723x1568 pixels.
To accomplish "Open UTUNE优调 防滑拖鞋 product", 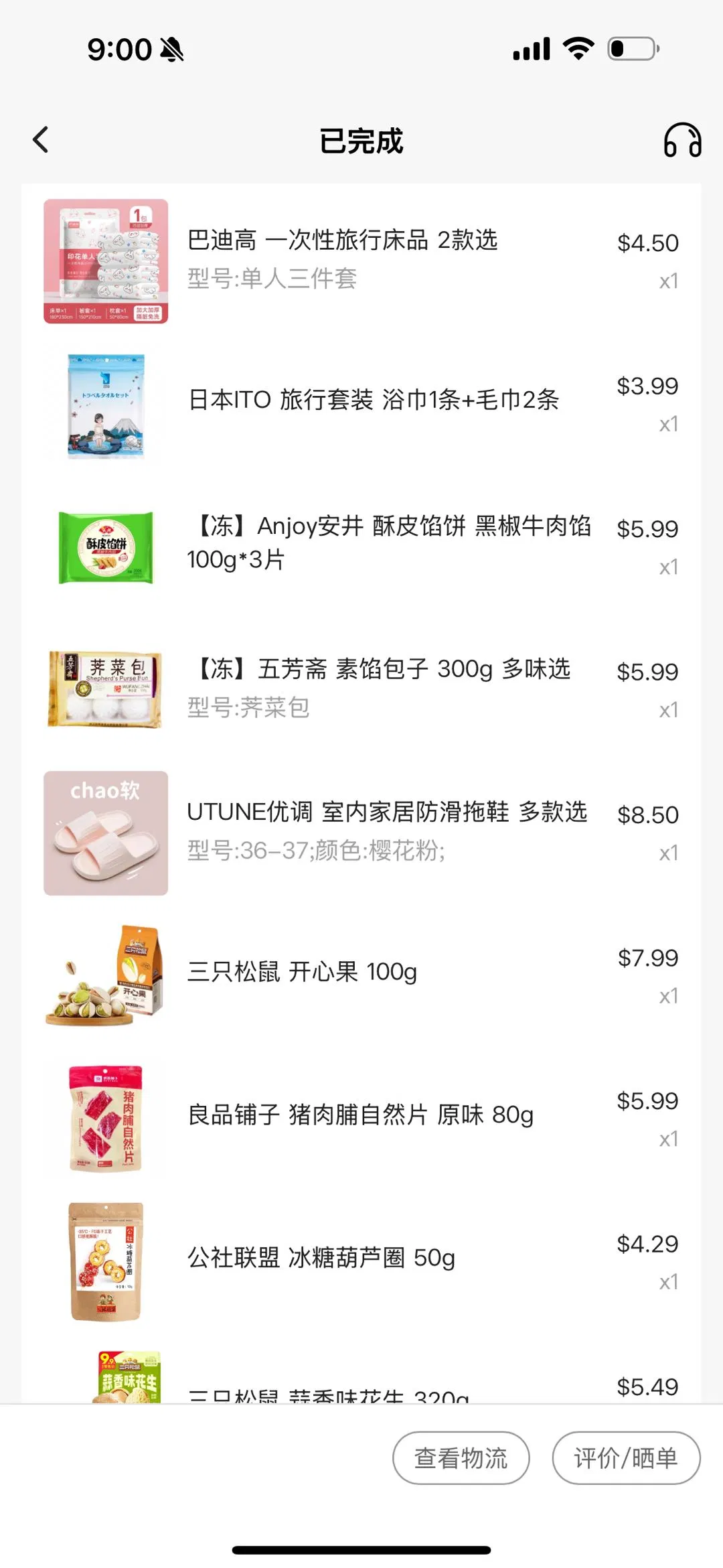I will coord(386,812).
